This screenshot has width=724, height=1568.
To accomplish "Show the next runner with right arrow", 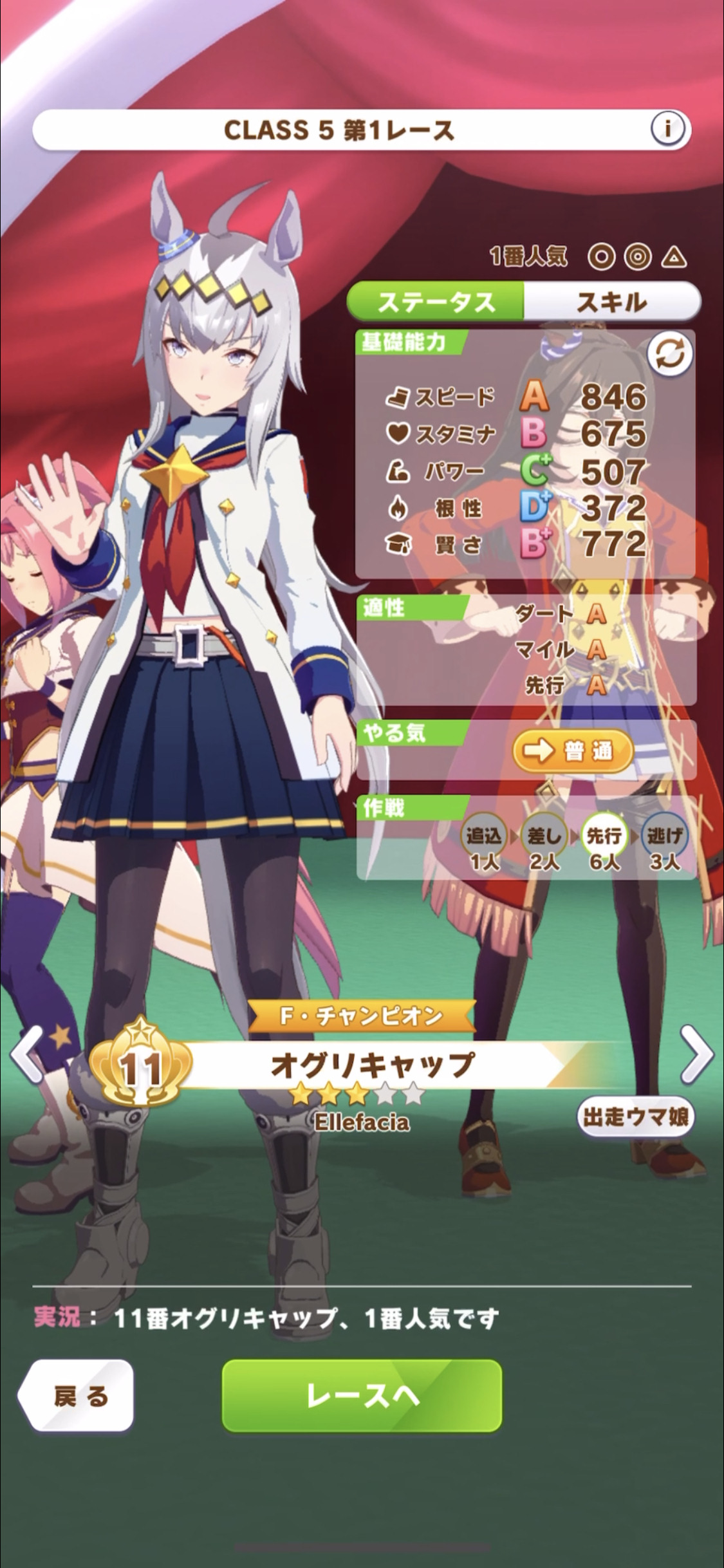I will (698, 1054).
